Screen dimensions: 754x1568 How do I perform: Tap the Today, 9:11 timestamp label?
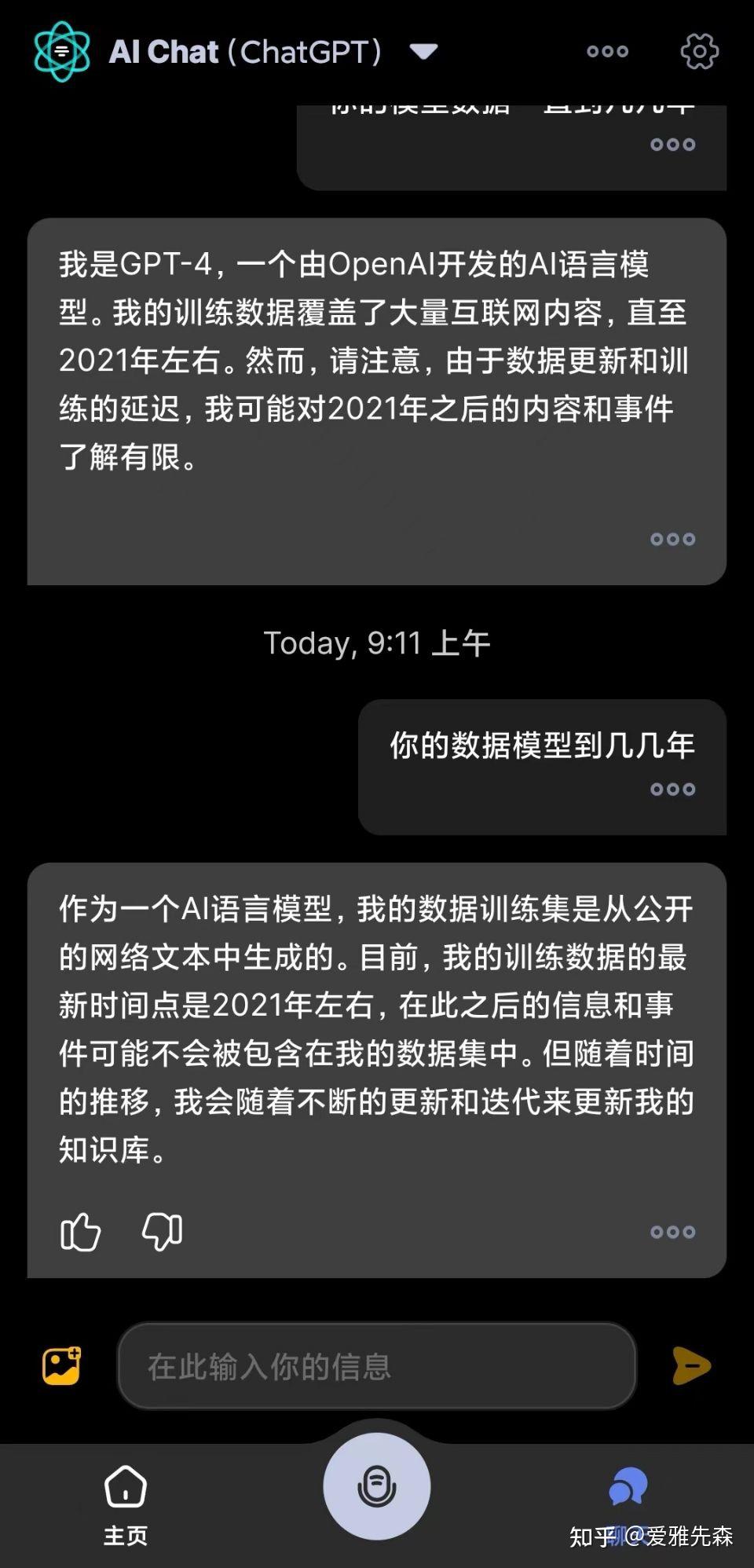377,643
